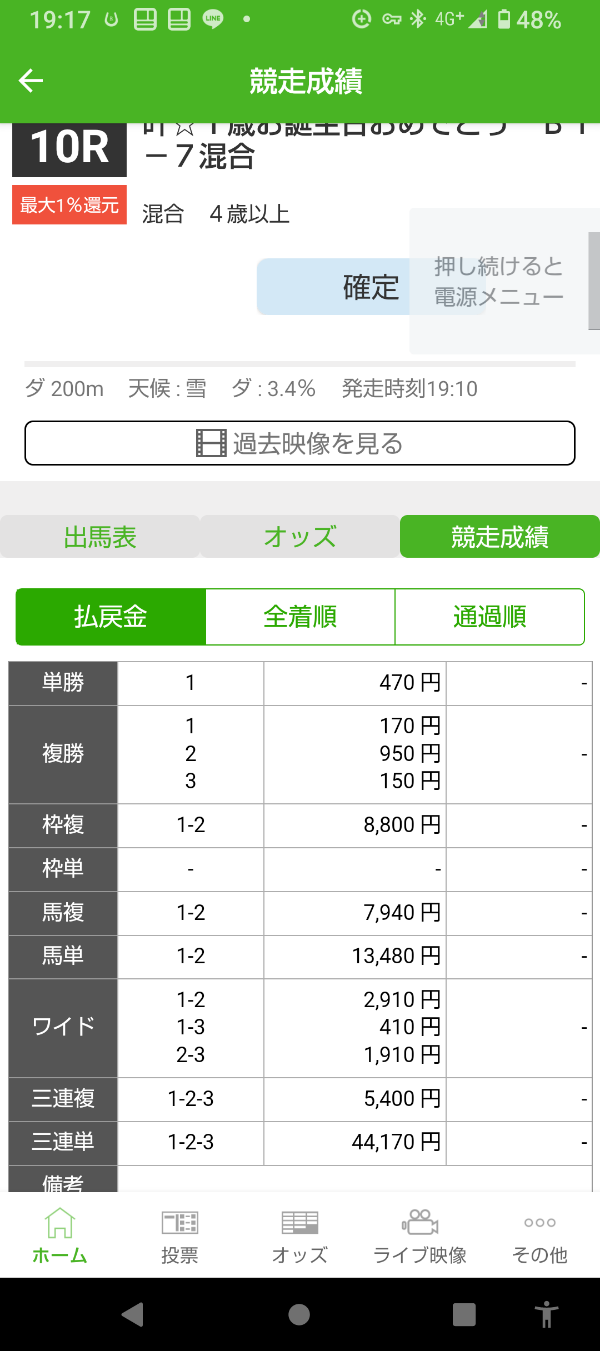Open the 投票 betting section

pos(180,1236)
